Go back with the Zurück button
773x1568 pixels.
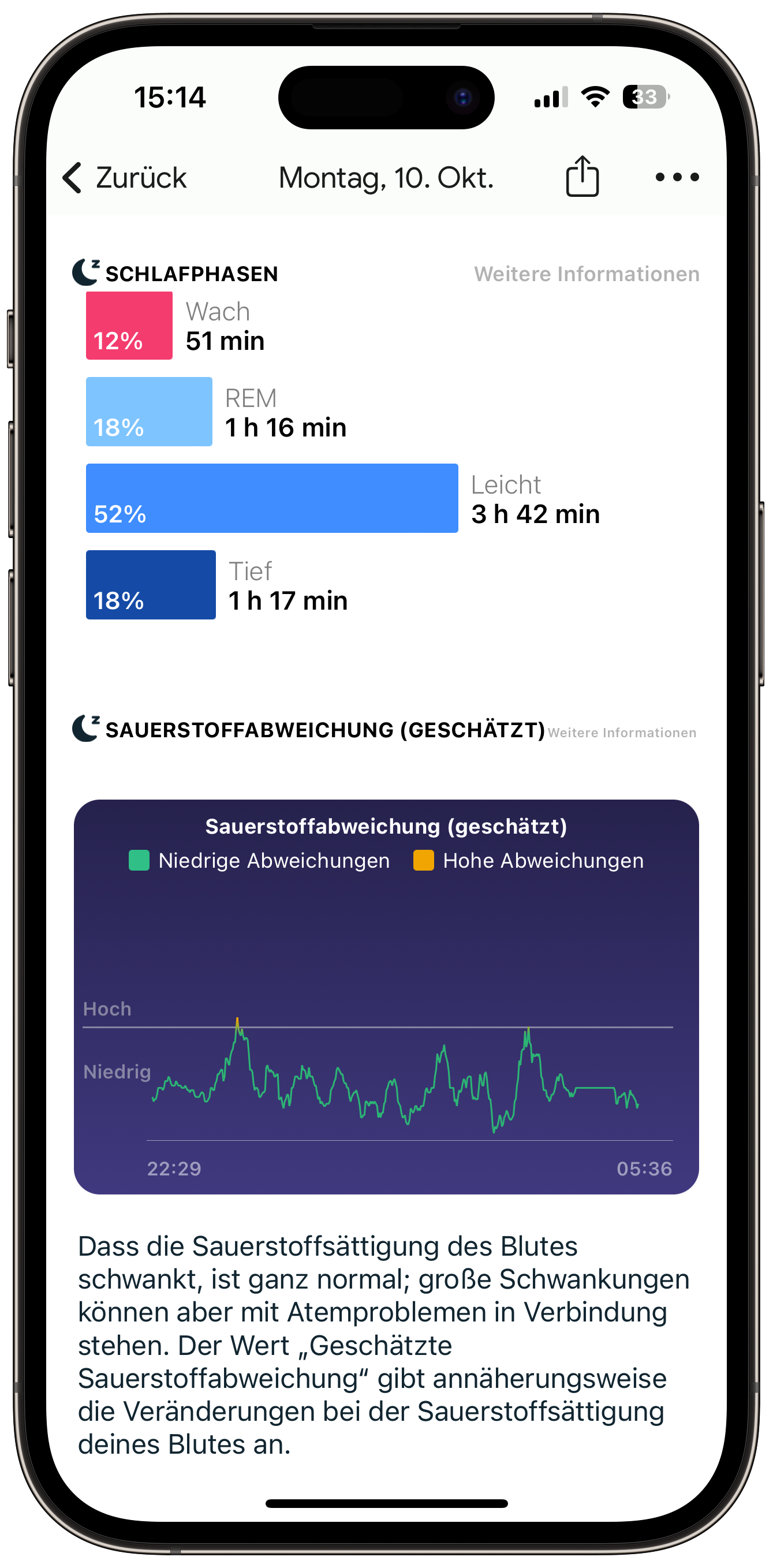[125, 178]
